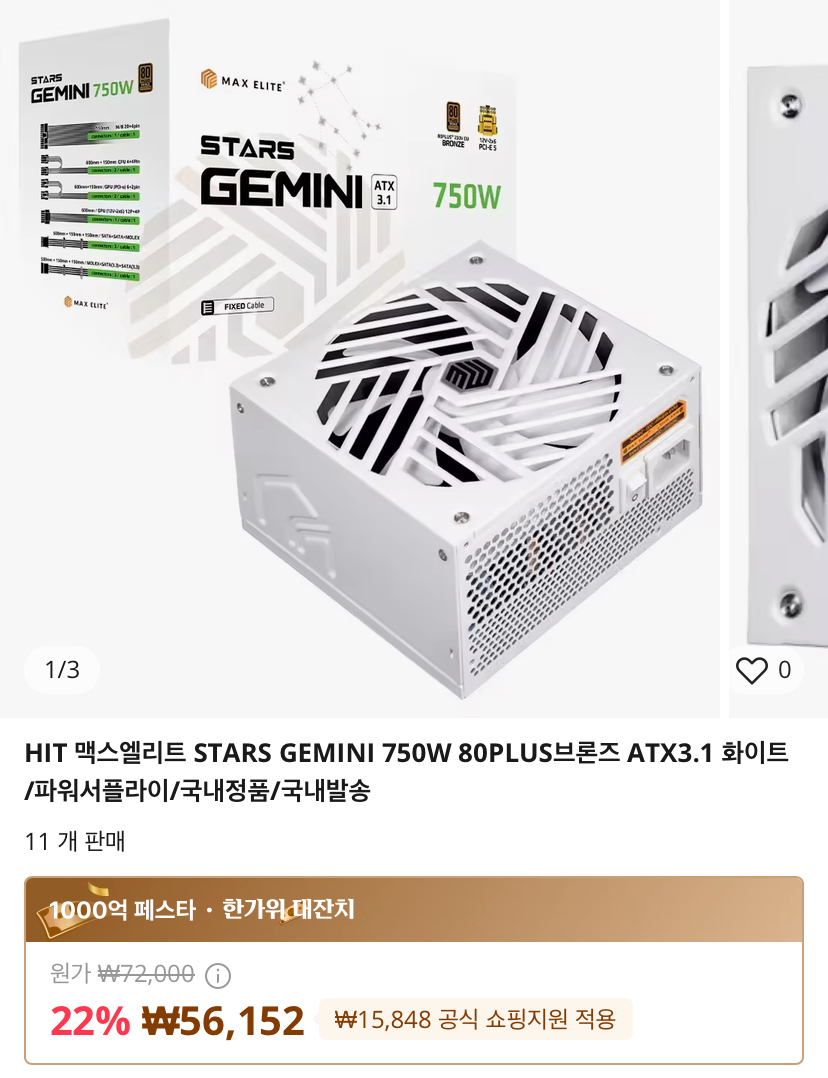Open the 1000억 페스타 promotion banner

coord(414,910)
